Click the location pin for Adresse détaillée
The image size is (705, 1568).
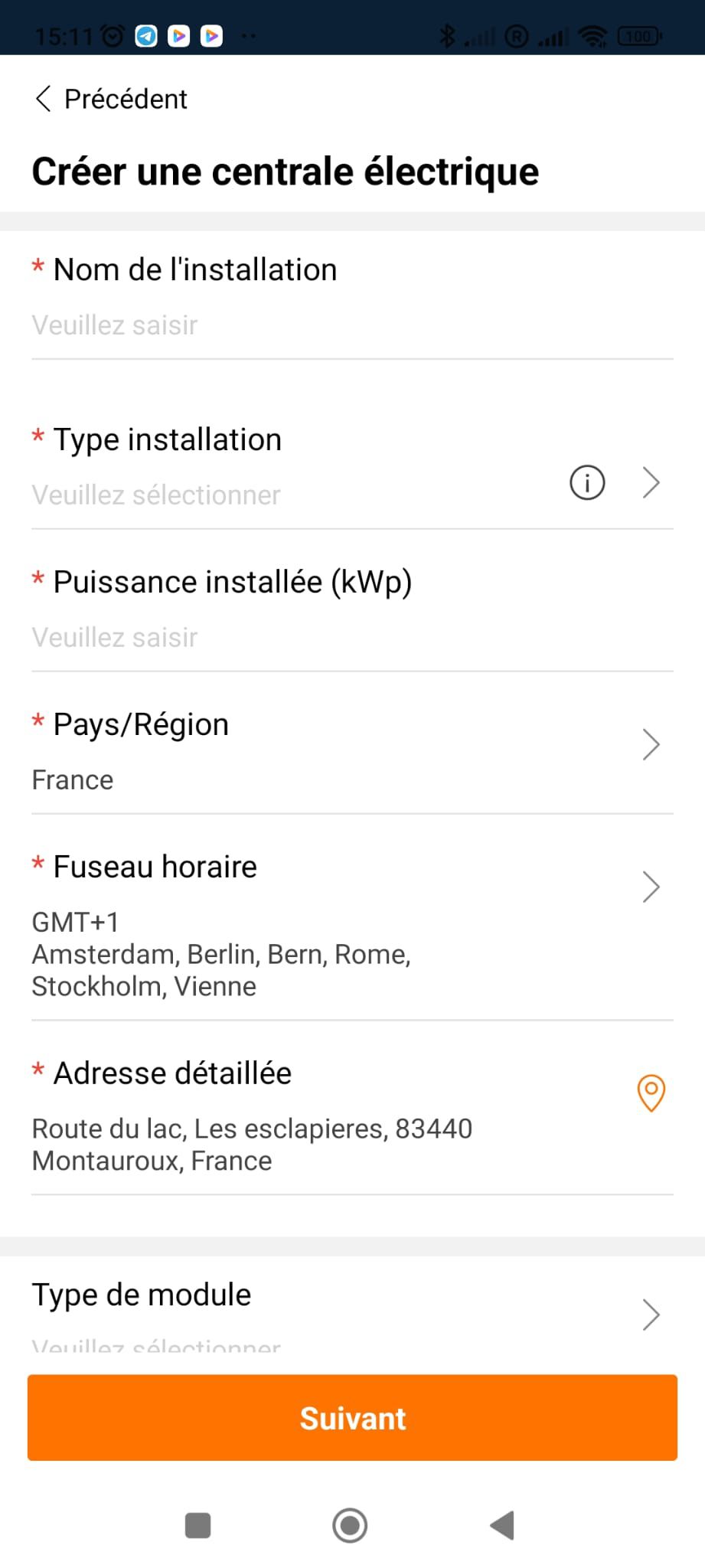650,1093
